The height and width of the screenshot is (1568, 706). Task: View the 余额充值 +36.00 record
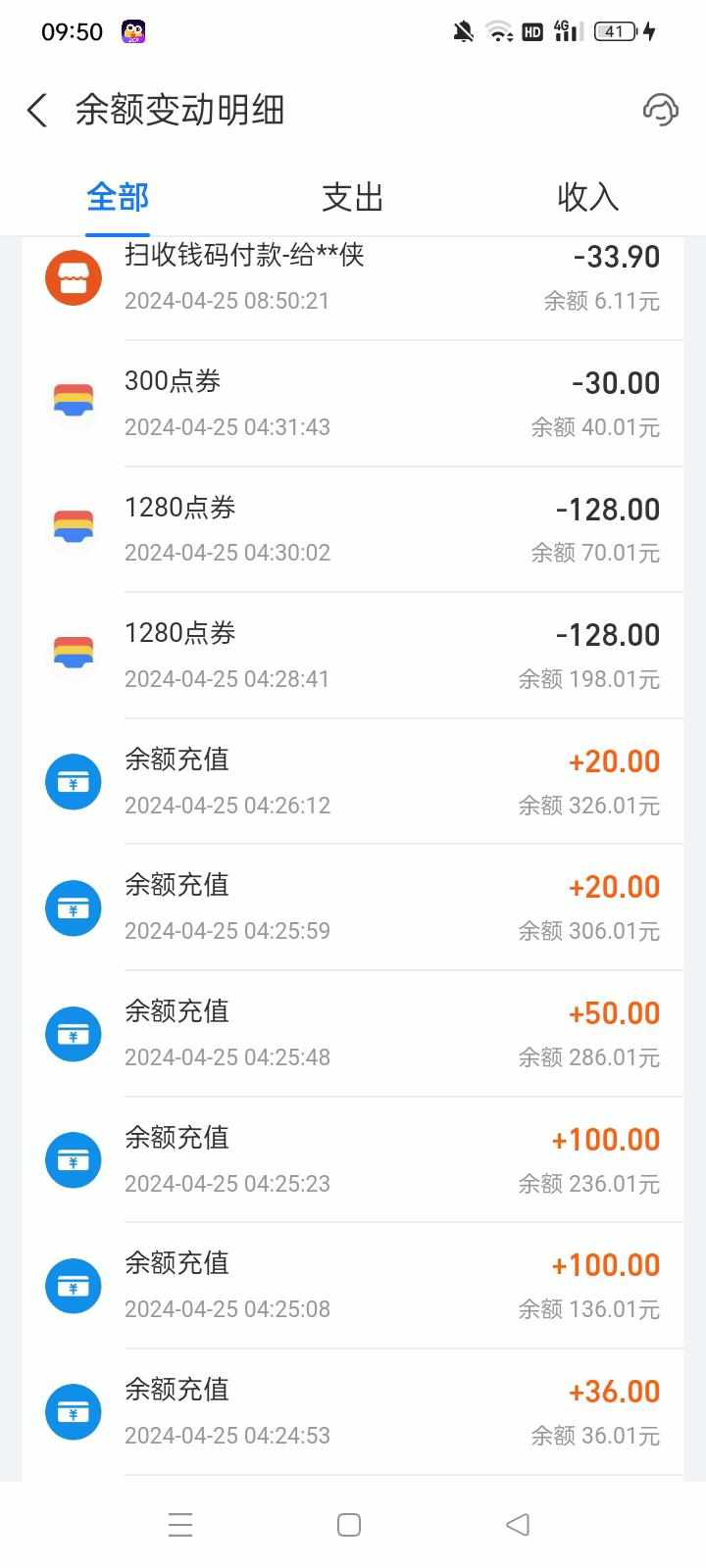point(353,1412)
